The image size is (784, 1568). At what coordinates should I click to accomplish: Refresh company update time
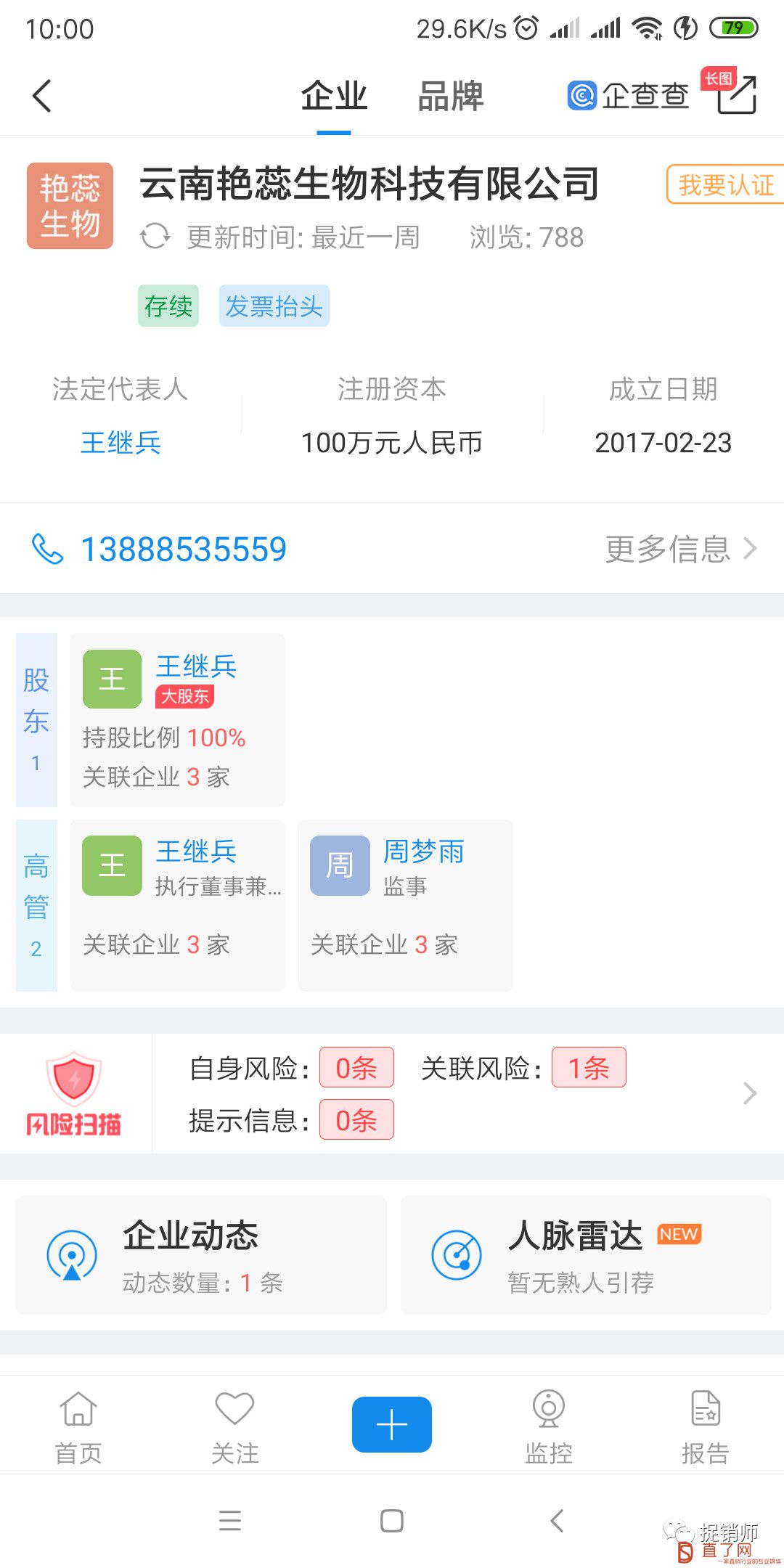tap(155, 237)
